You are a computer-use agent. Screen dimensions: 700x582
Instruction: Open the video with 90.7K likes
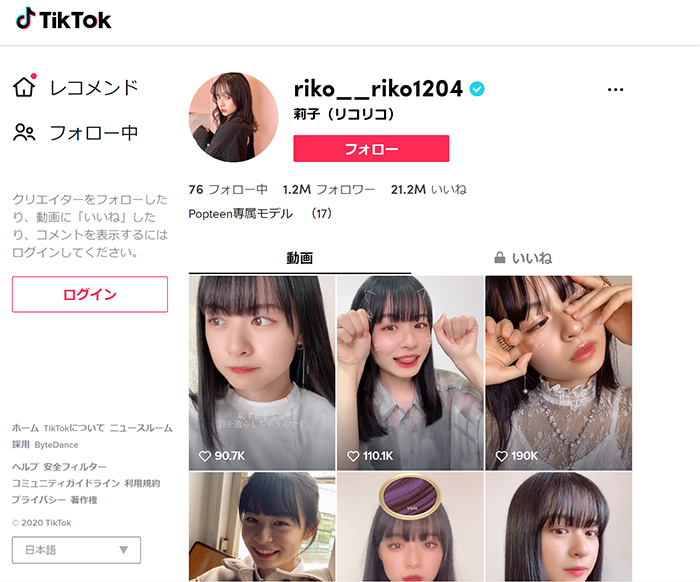(x=262, y=372)
